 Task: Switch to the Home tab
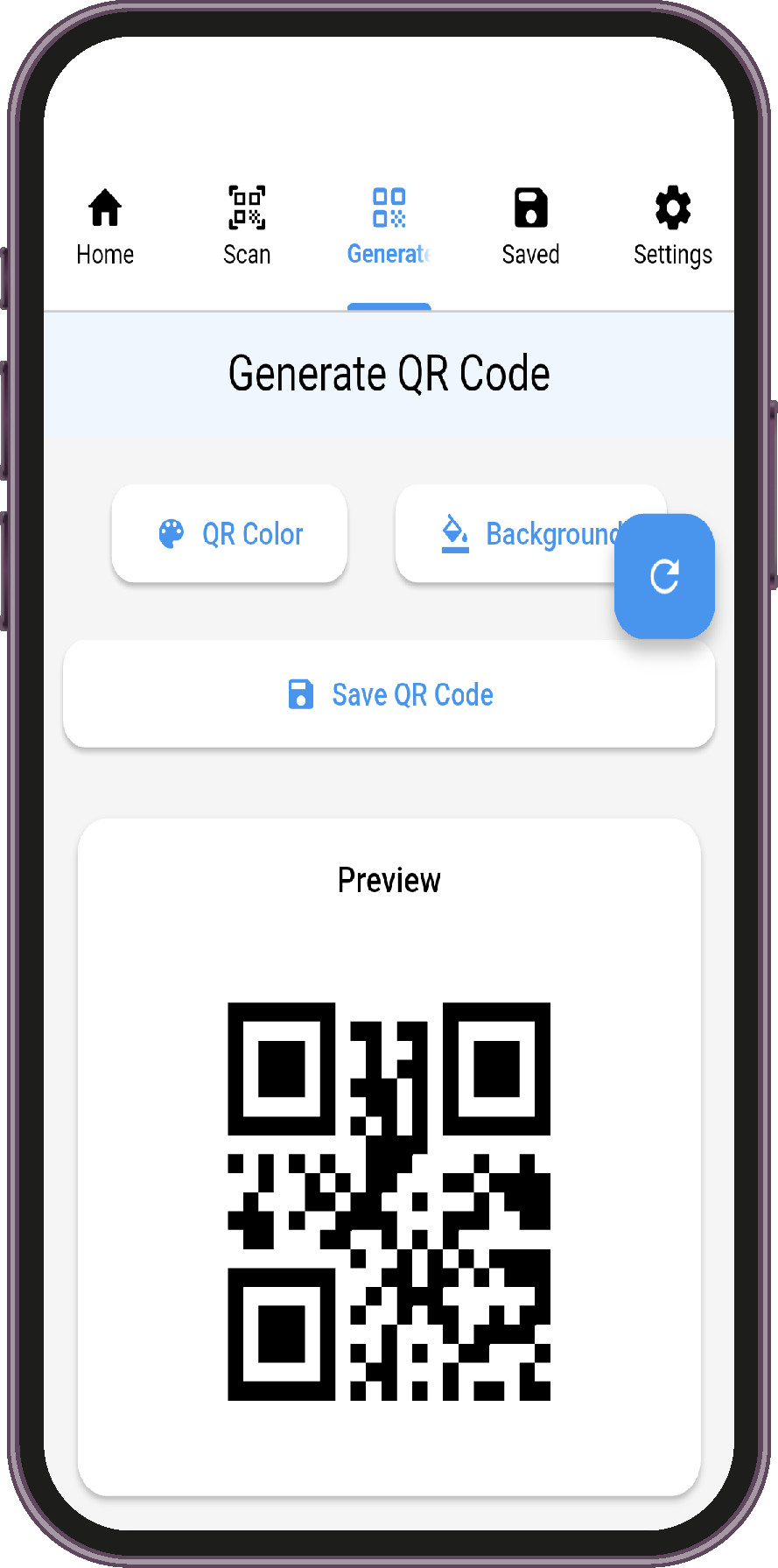point(105,227)
